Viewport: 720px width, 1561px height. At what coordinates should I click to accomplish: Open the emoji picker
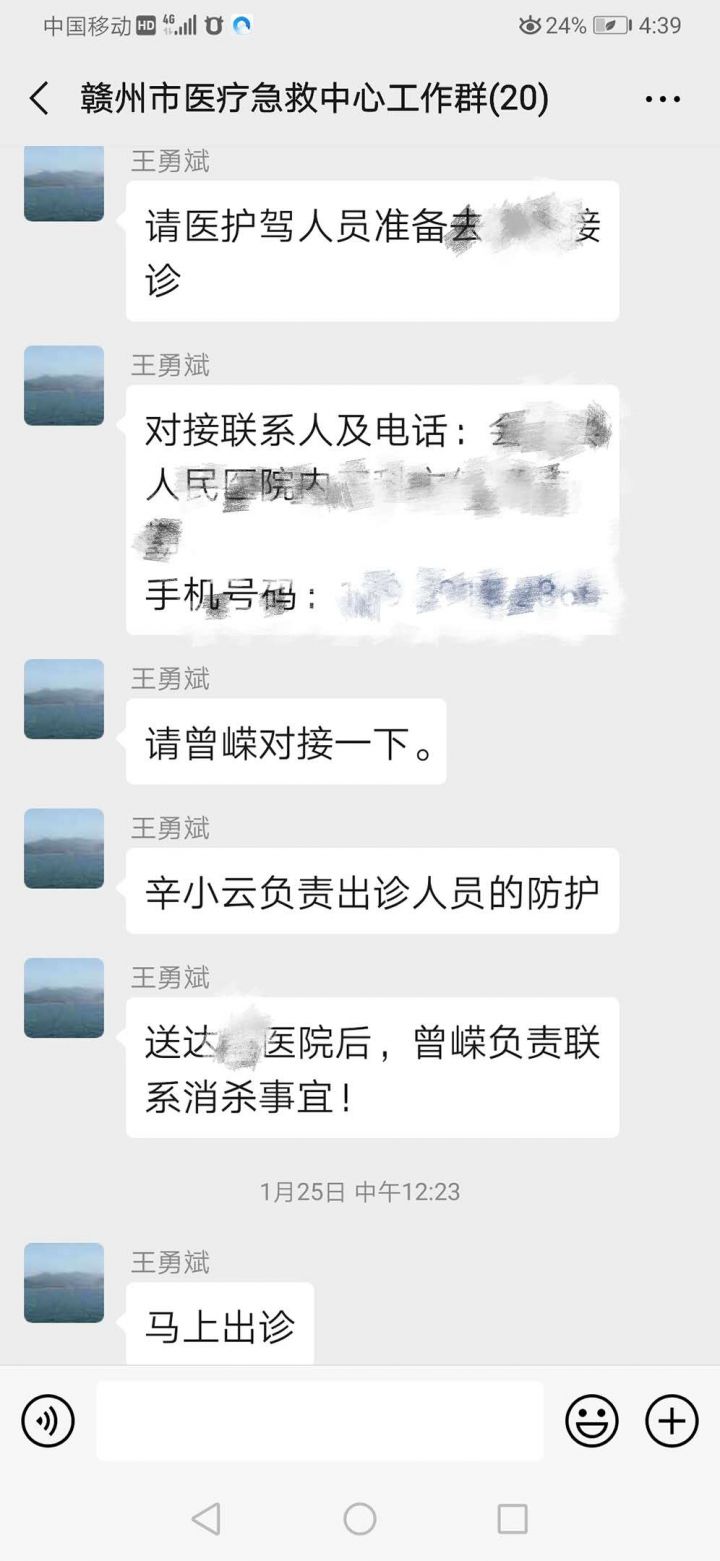591,1420
